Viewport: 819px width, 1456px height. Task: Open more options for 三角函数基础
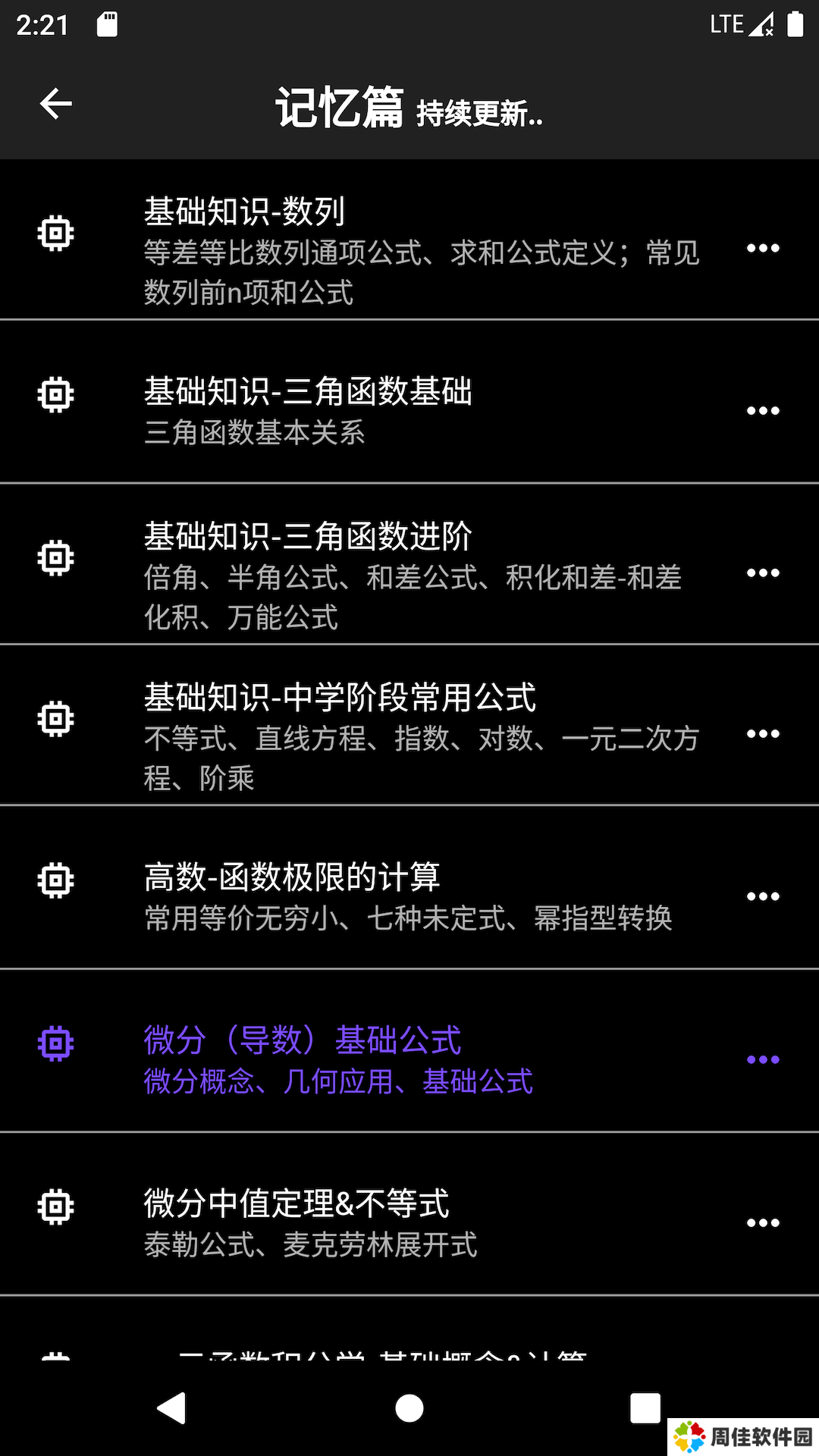[x=763, y=410]
